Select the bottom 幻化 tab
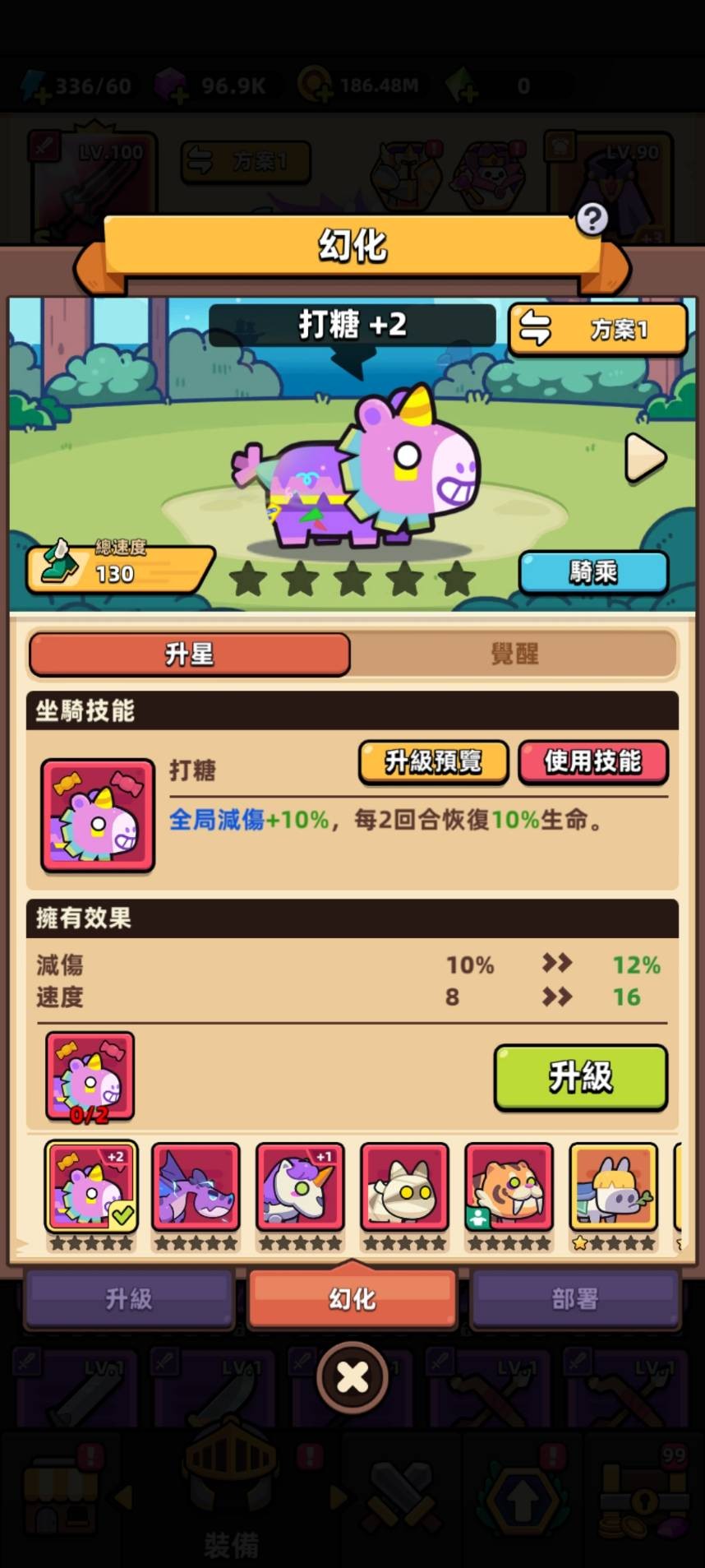The image size is (705, 1568). [352, 1298]
